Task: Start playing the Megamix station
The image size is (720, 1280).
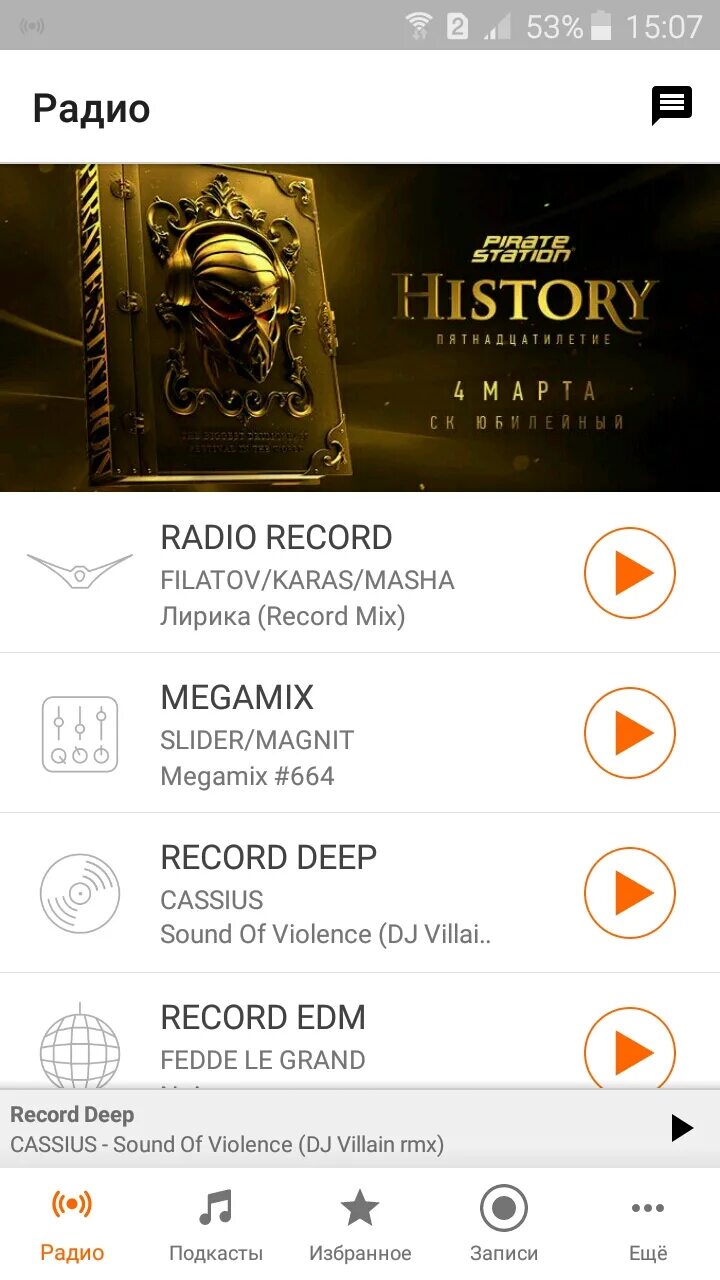Action: 629,733
